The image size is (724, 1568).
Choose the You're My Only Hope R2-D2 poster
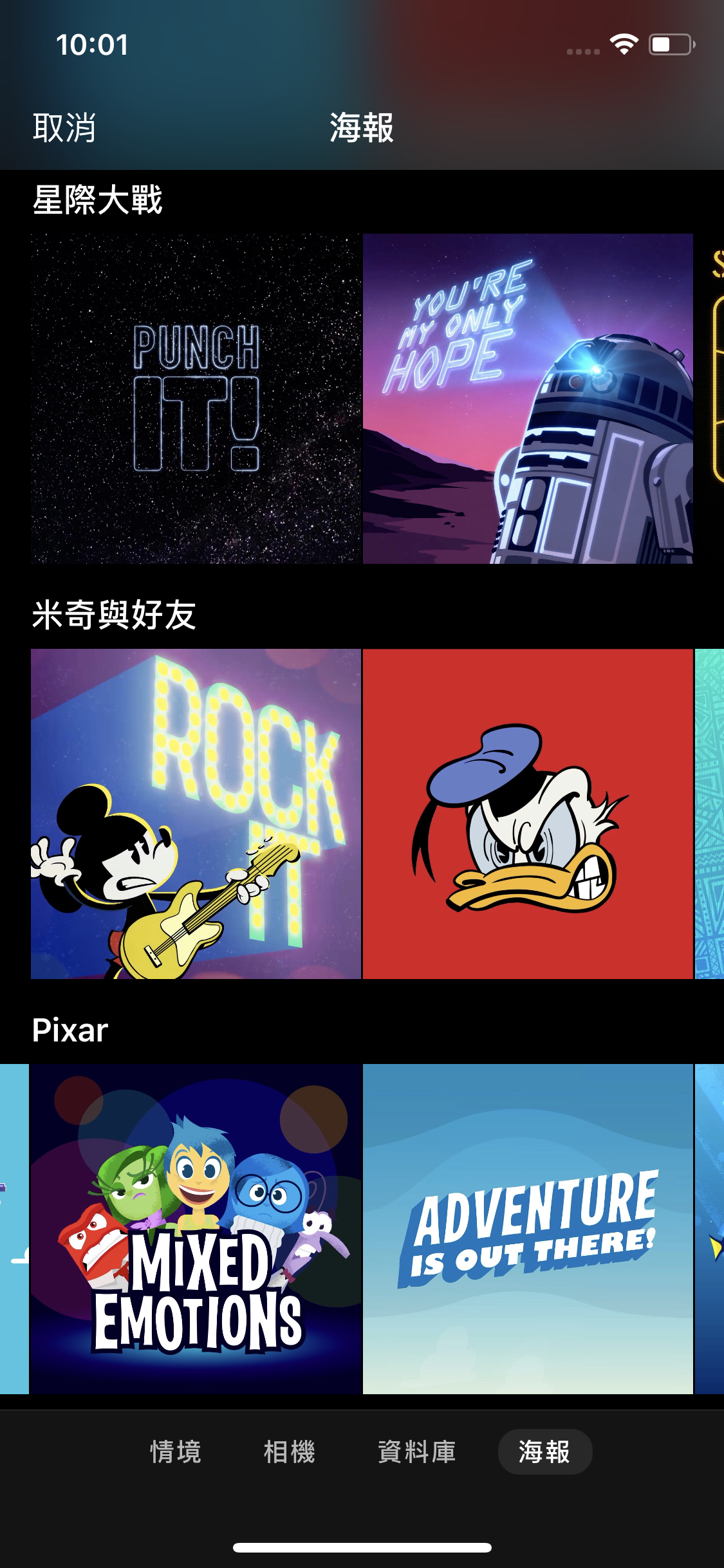tap(528, 398)
